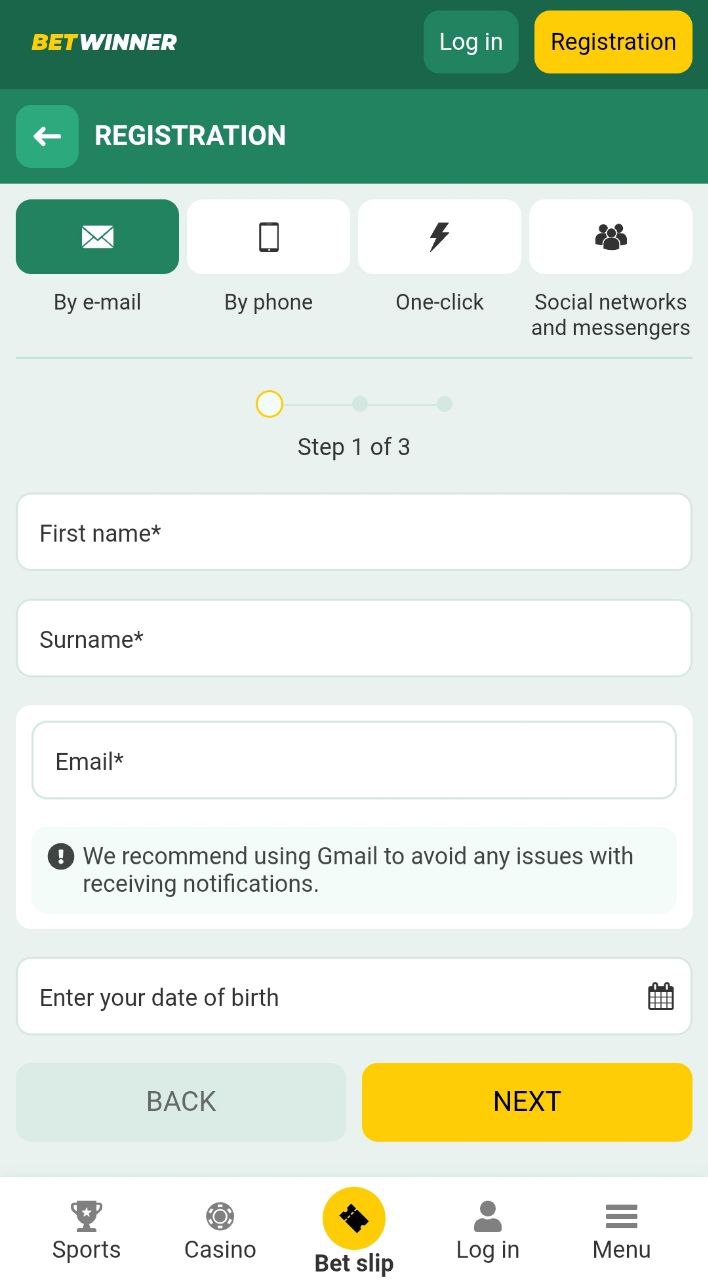Open the Sports section
708x1280 pixels.
pyautogui.click(x=86, y=1230)
